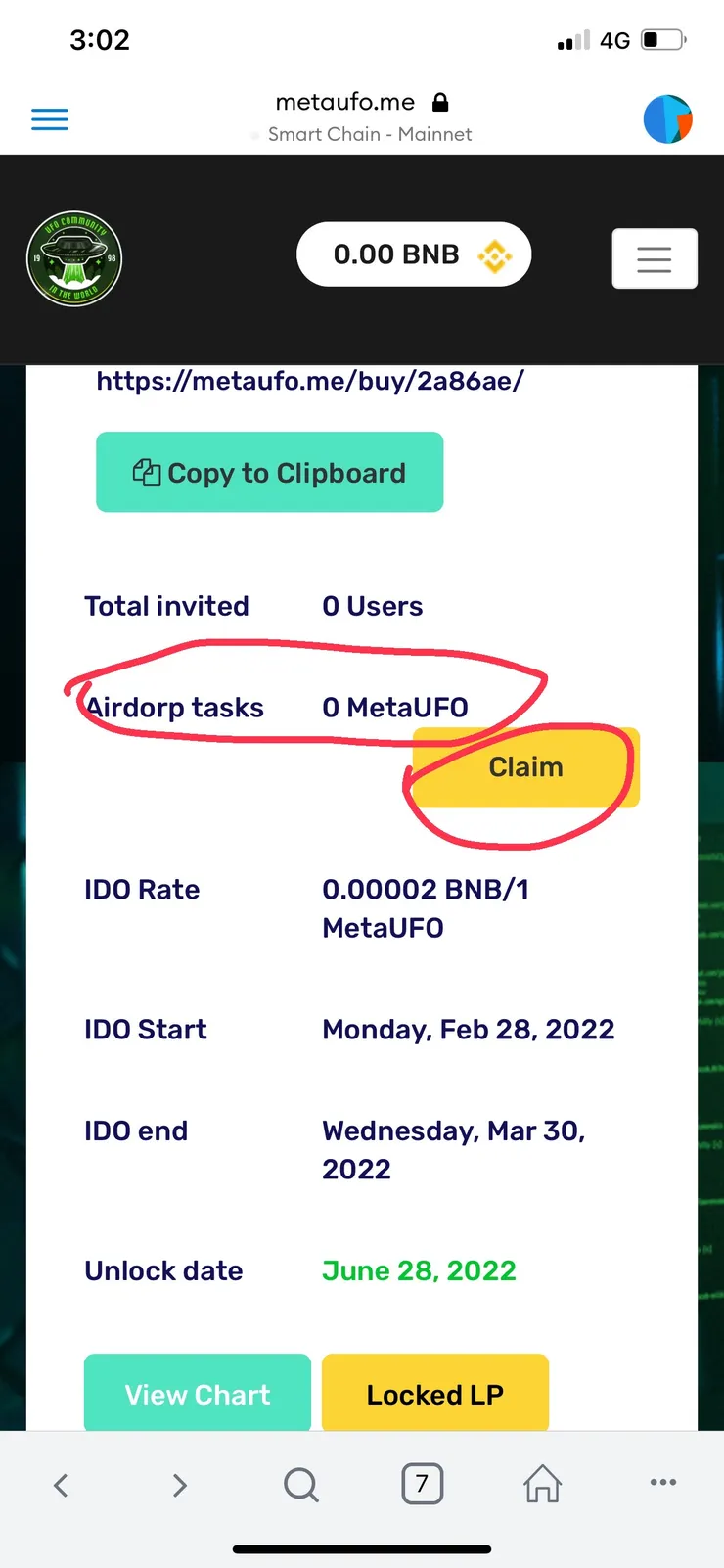This screenshot has height=1568, width=724.
Task: Open the browser more options menu
Action: click(662, 1483)
